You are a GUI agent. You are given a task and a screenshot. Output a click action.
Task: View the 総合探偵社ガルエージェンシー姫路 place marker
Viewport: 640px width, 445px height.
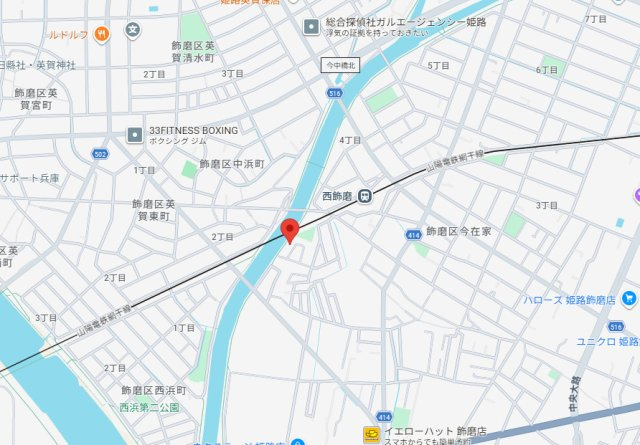312,24
